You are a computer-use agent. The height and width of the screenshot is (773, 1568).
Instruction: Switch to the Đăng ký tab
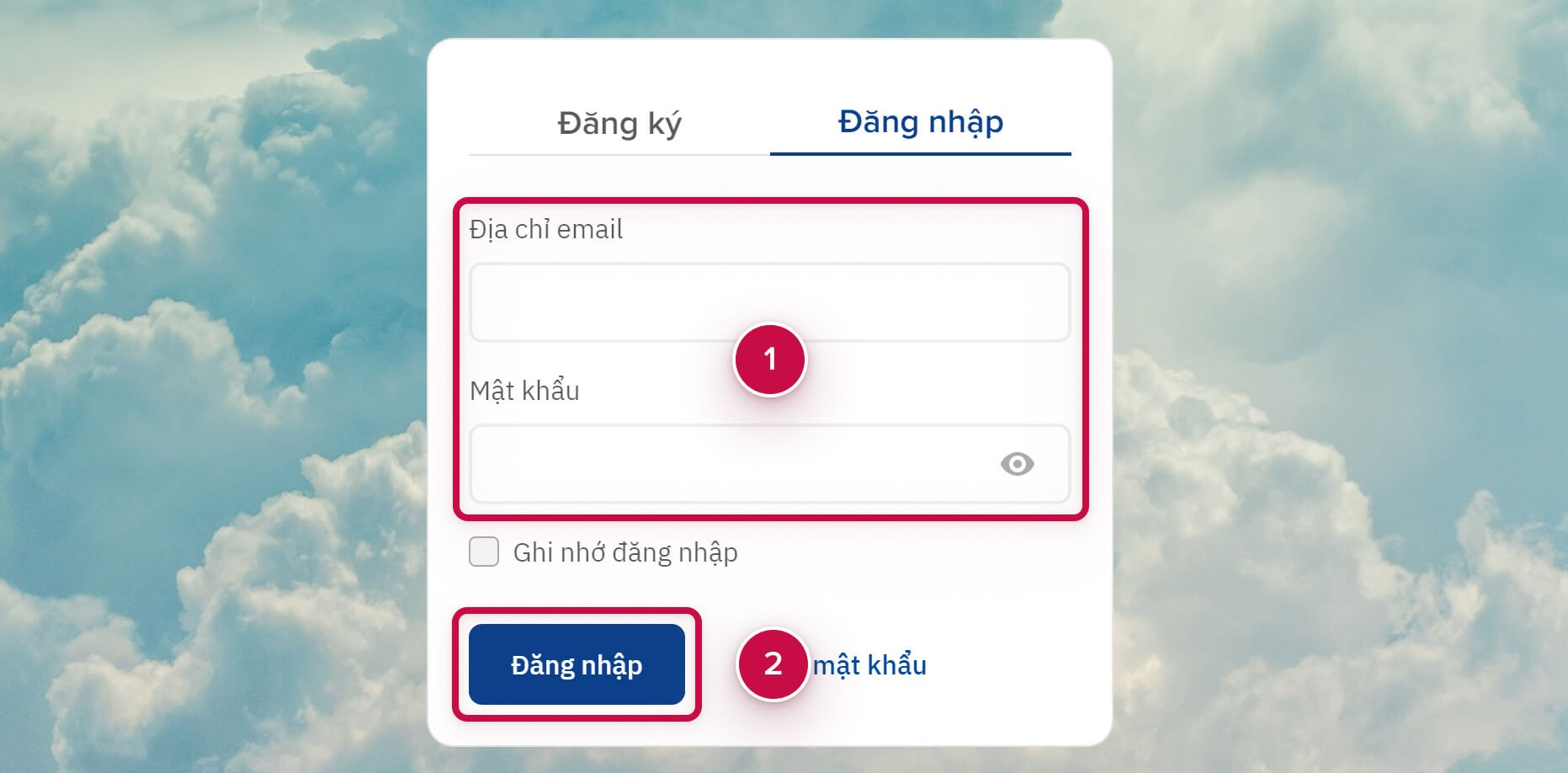click(619, 124)
